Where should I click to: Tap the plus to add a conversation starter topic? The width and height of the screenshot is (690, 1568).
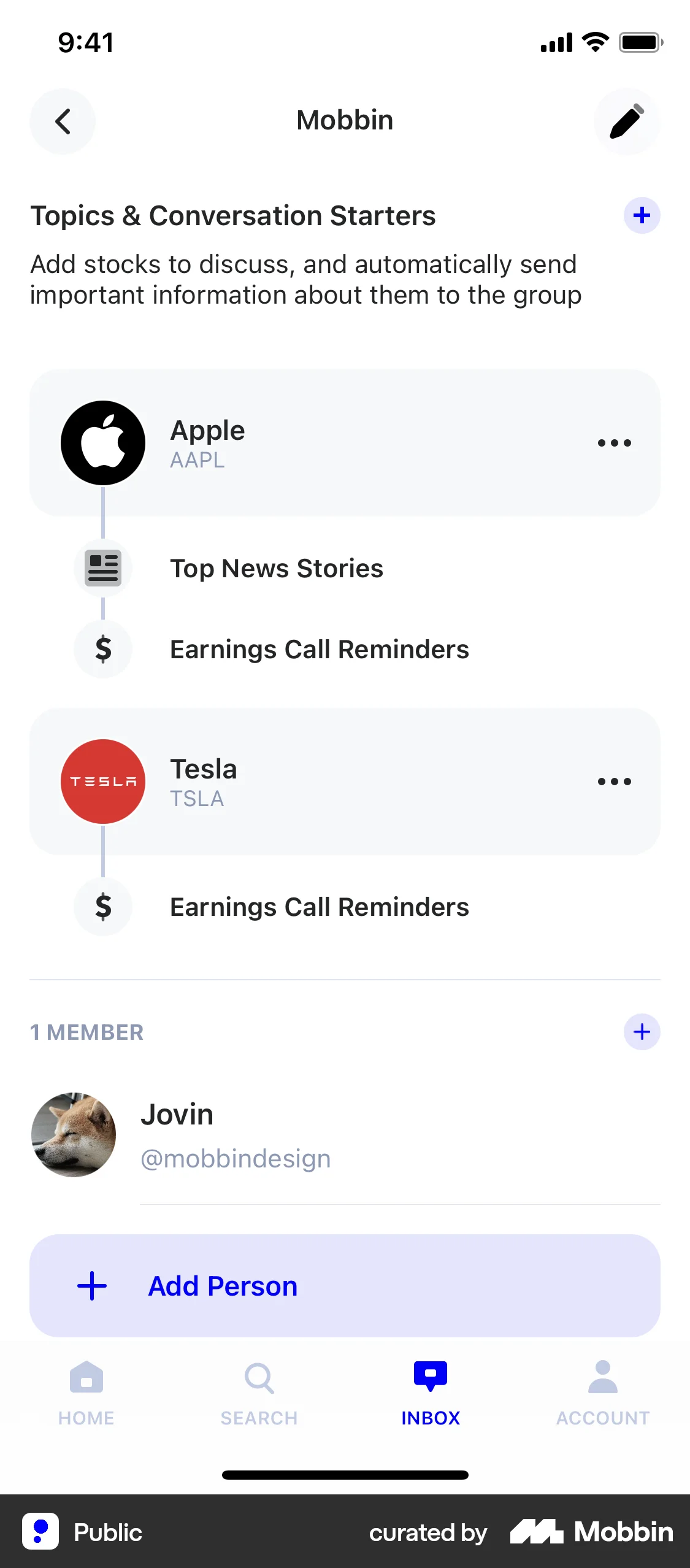tap(641, 215)
